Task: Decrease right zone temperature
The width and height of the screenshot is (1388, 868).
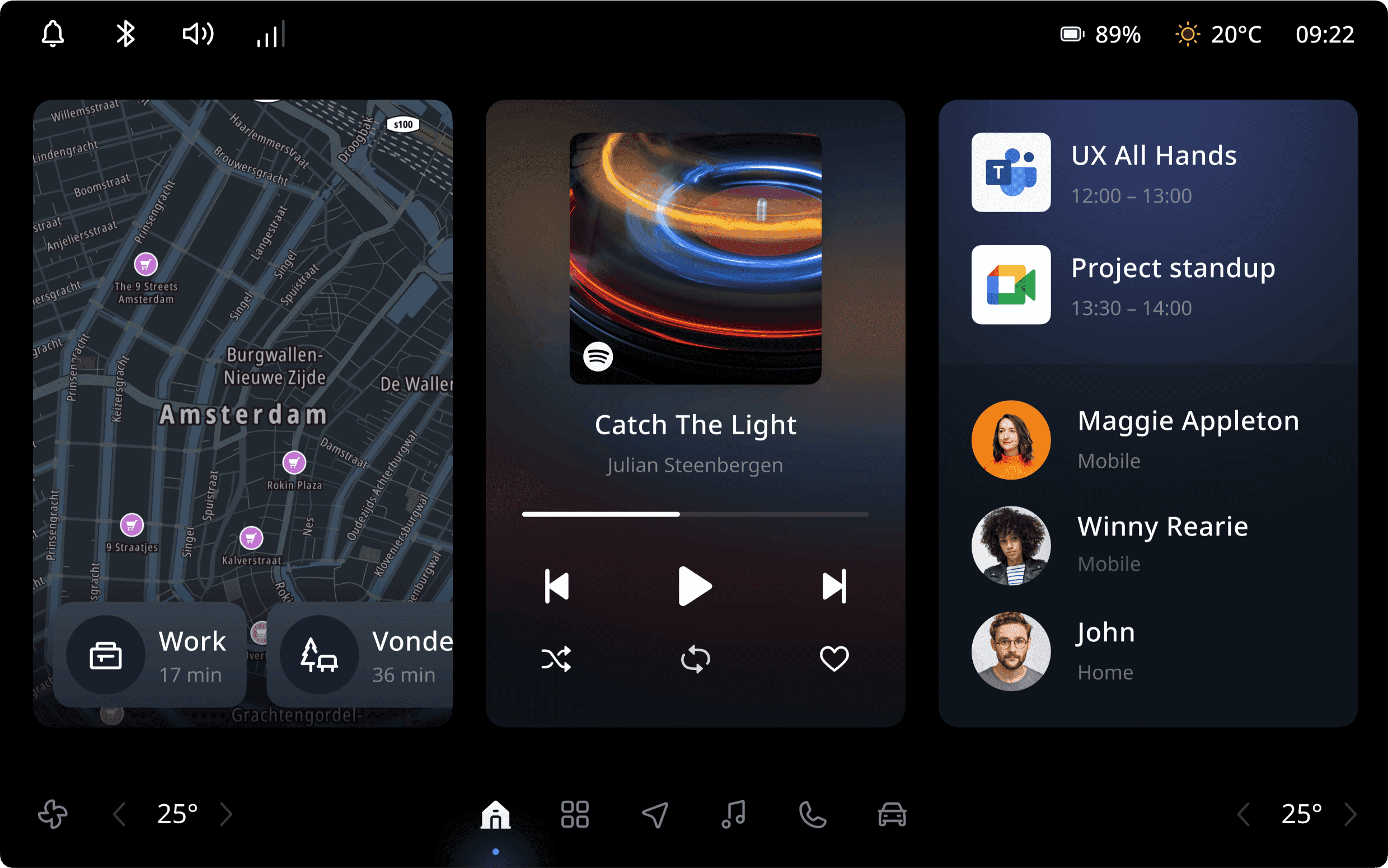Action: 1243,814
